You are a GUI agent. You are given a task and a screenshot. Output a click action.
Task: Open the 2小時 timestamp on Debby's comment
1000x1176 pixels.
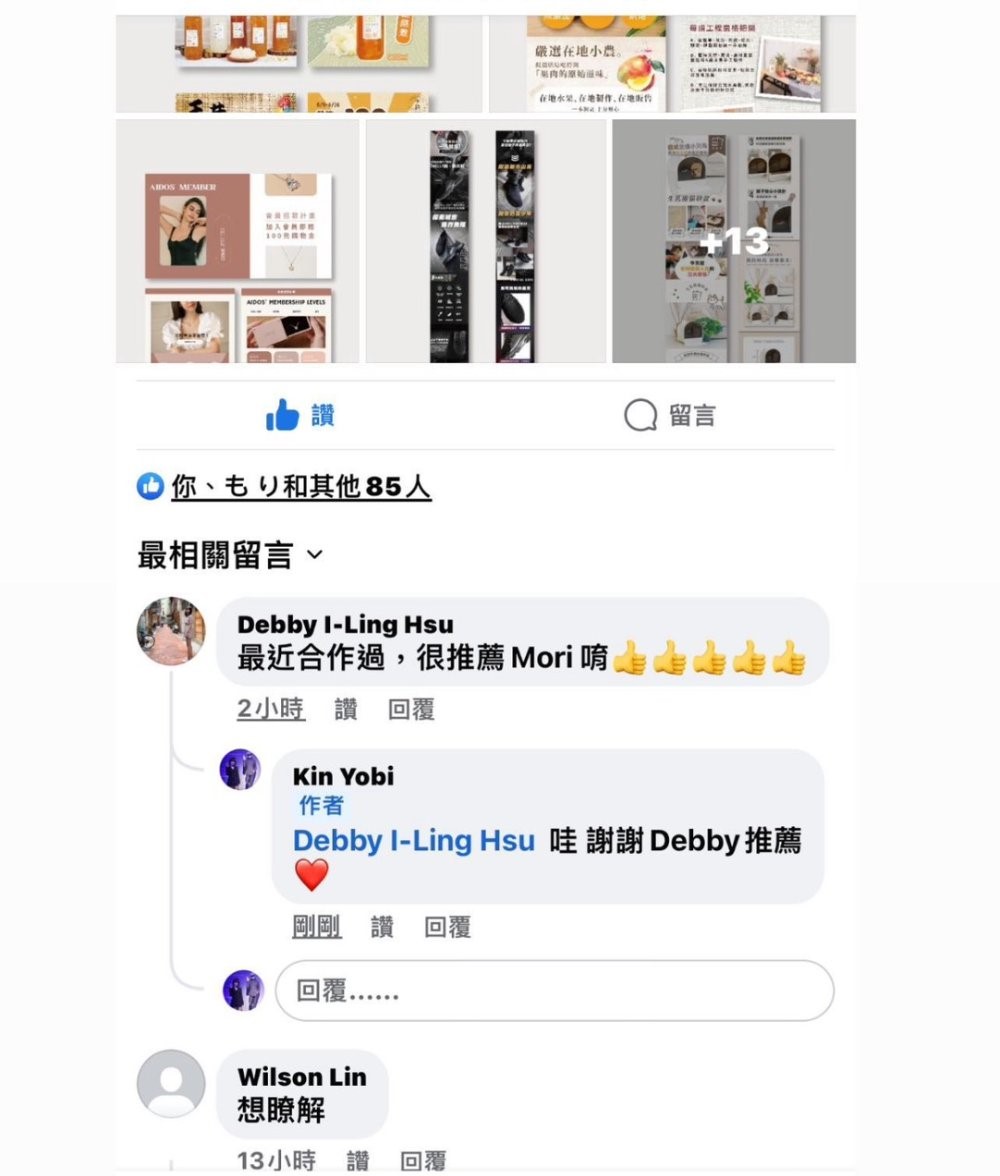(x=270, y=710)
